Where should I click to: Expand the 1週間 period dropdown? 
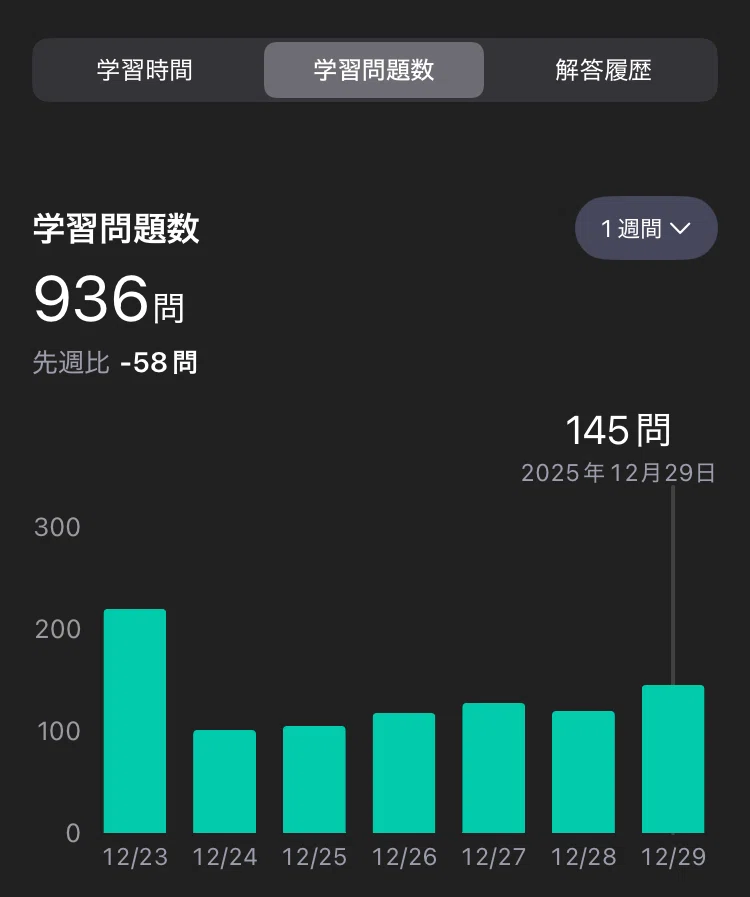646,228
